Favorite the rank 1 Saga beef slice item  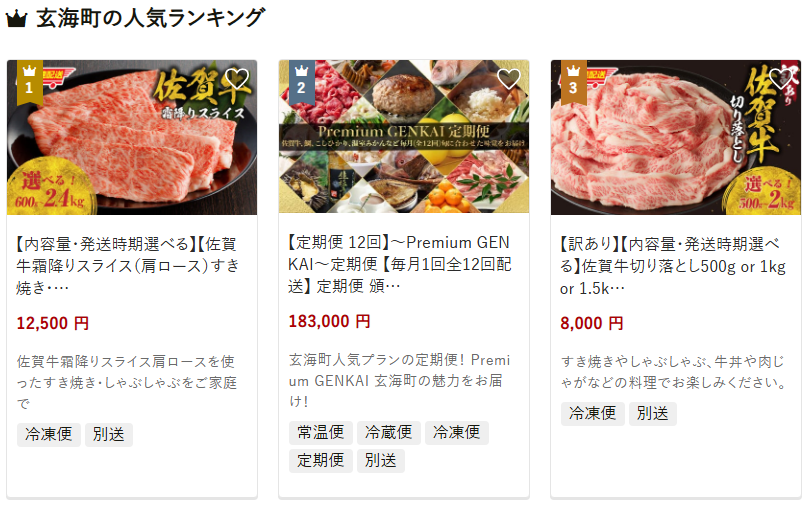236,79
